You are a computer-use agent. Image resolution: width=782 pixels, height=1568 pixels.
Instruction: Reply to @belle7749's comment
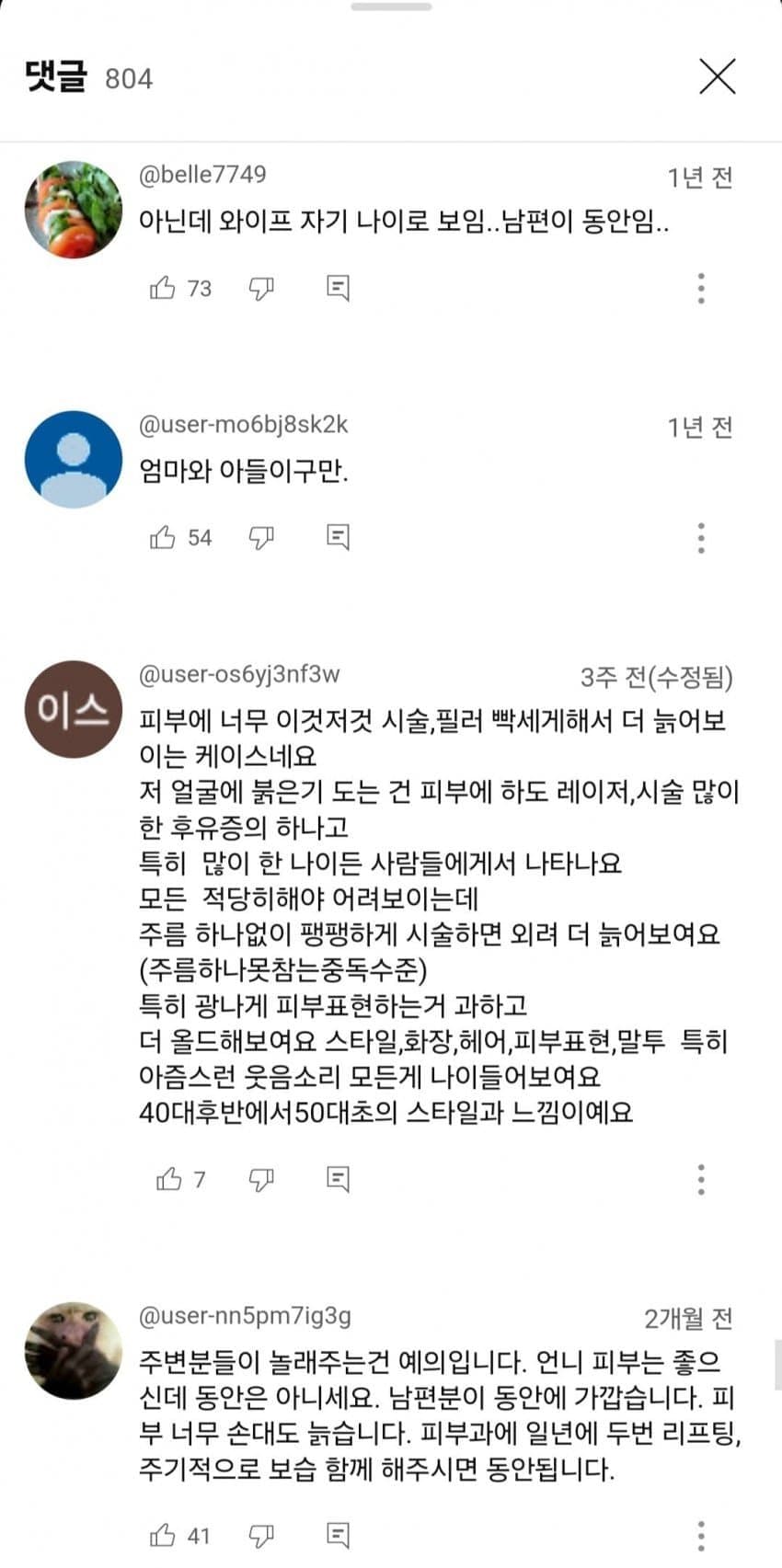pyautogui.click(x=338, y=288)
